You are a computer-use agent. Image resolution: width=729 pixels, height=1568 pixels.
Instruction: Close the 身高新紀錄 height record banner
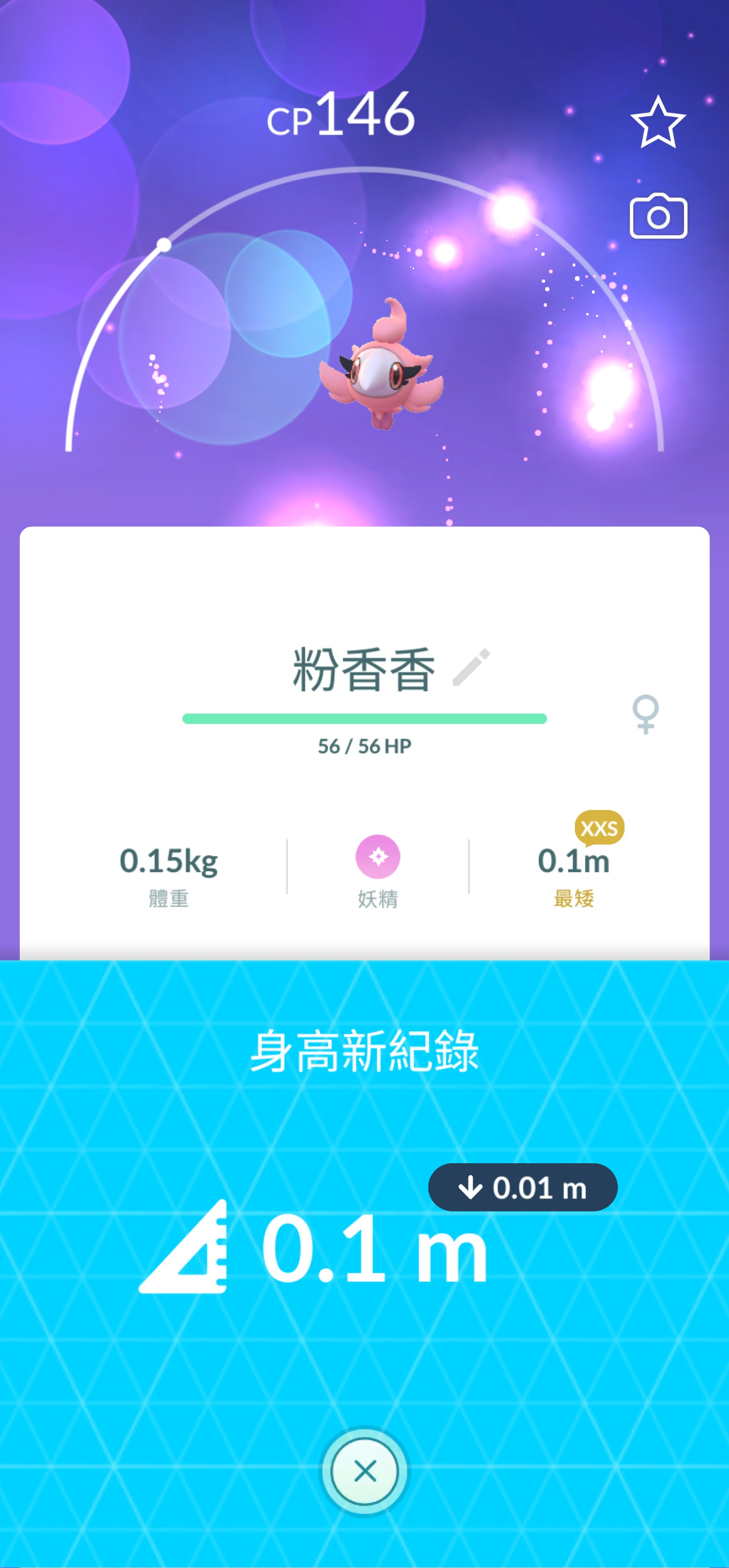click(x=364, y=1471)
